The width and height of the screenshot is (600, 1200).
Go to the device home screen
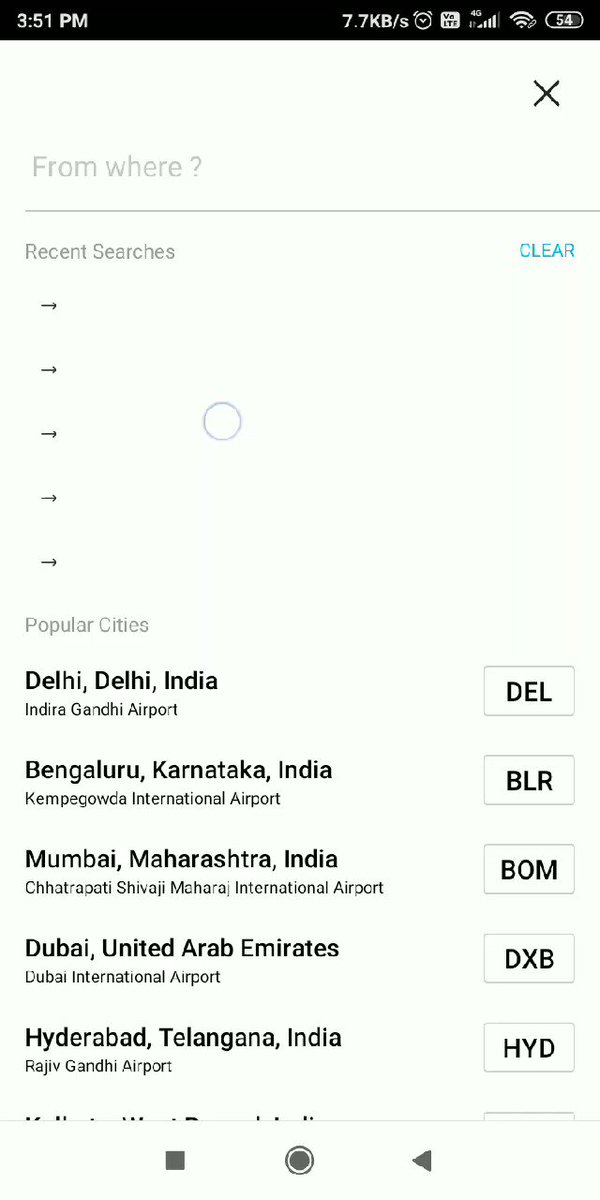pyautogui.click(x=299, y=1160)
